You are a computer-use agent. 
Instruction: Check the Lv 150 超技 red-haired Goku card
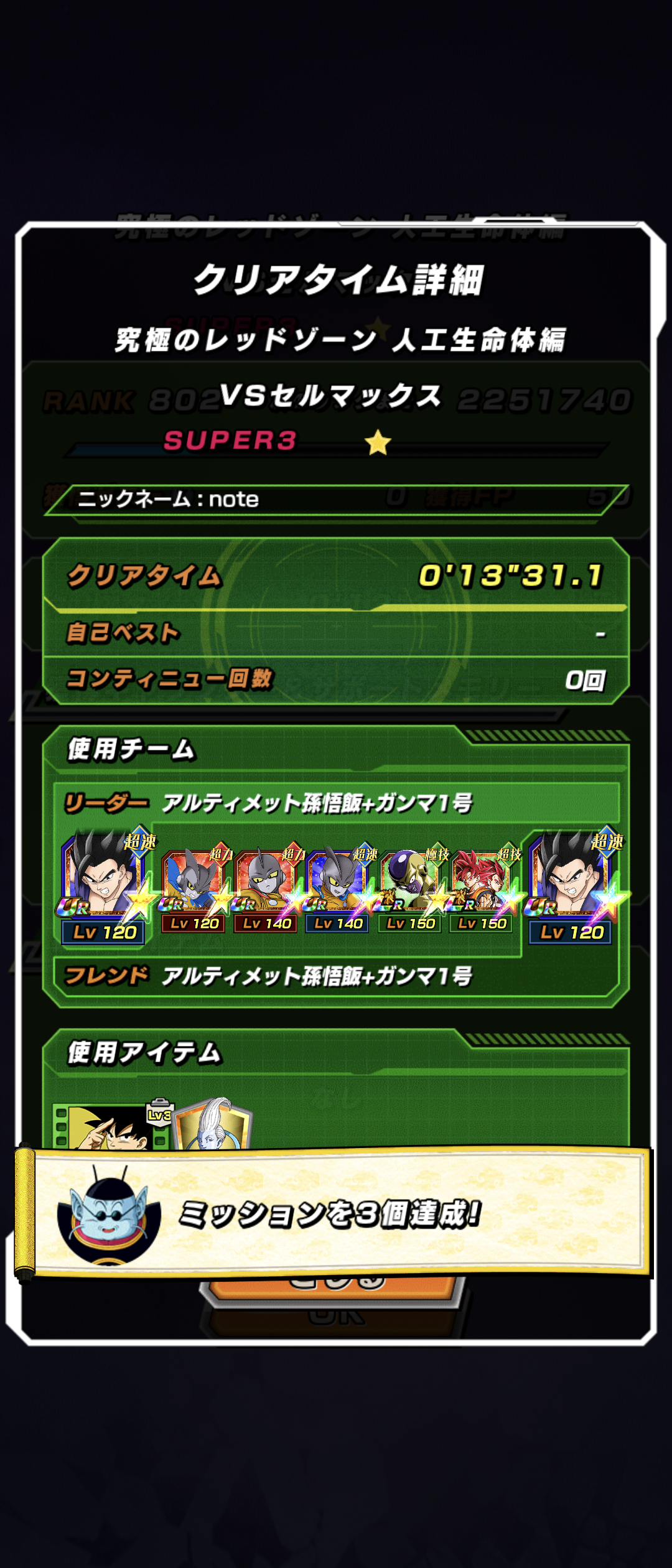point(482,891)
